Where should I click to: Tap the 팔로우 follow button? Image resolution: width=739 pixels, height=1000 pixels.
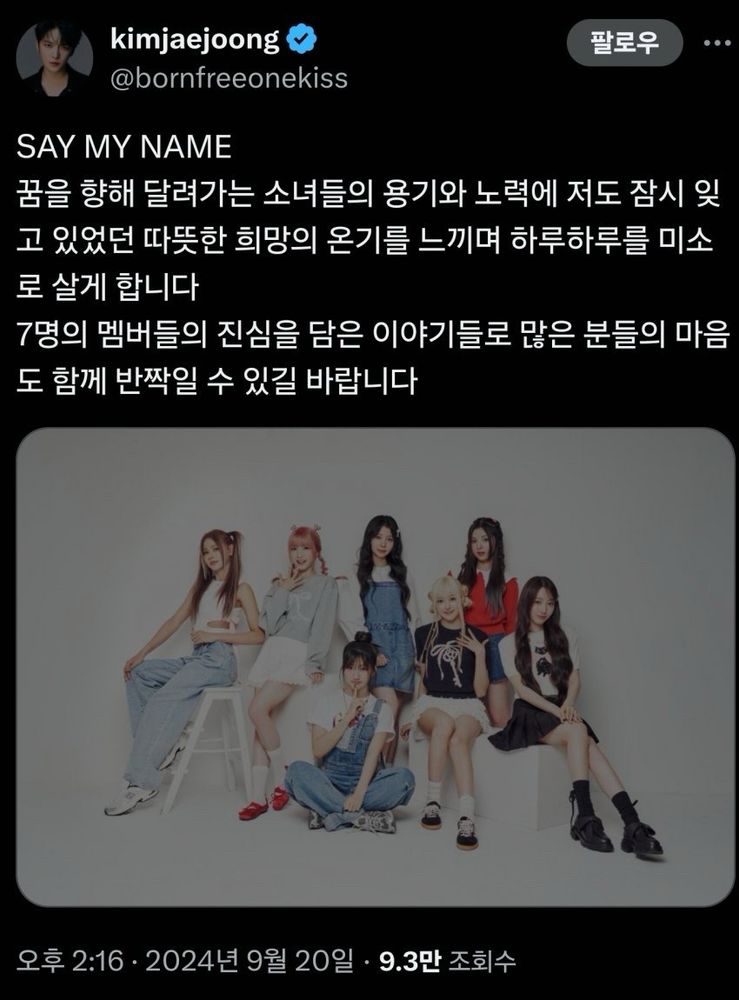tap(624, 42)
